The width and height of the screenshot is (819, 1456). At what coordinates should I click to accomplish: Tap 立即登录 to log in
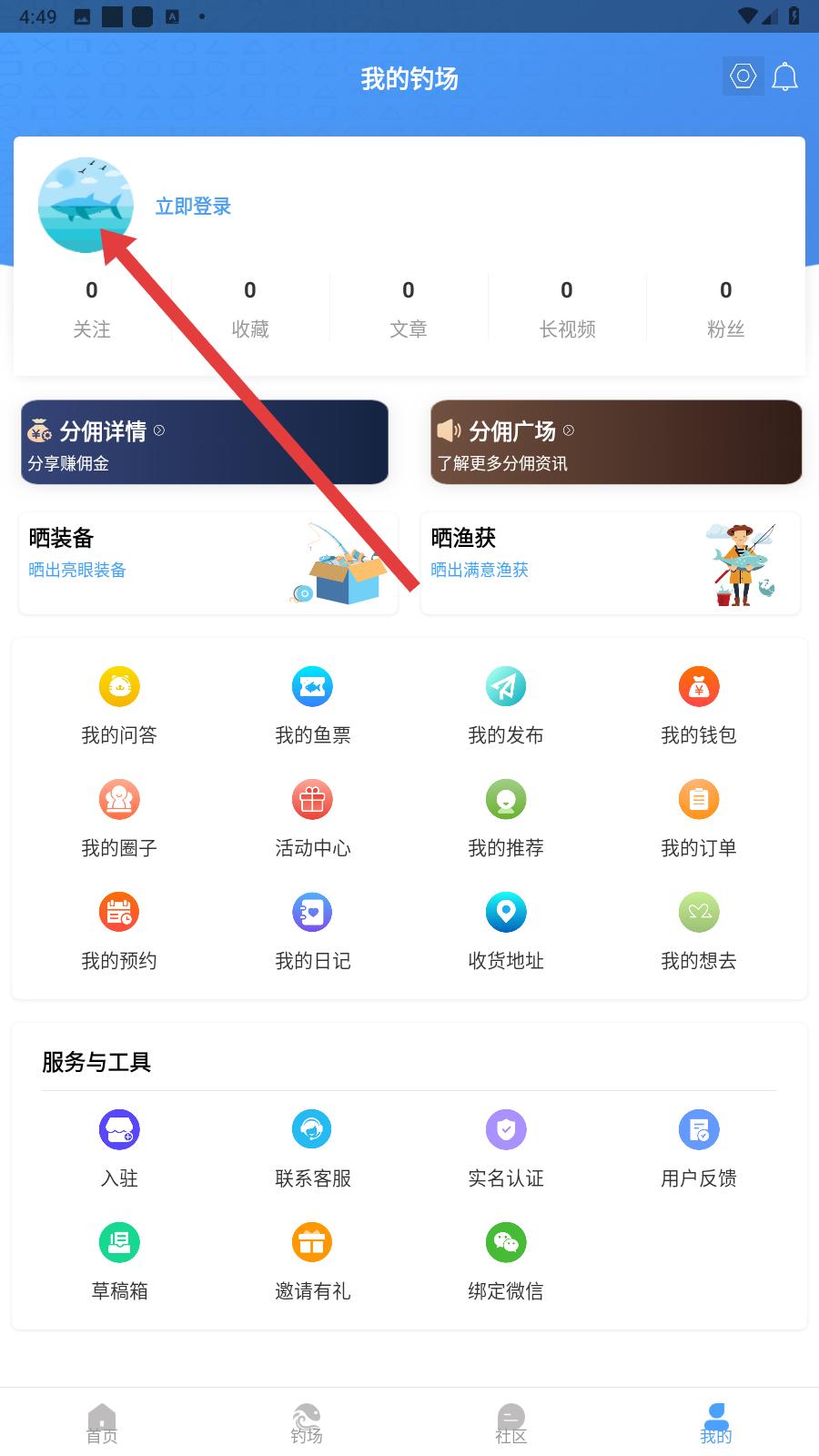(x=193, y=207)
